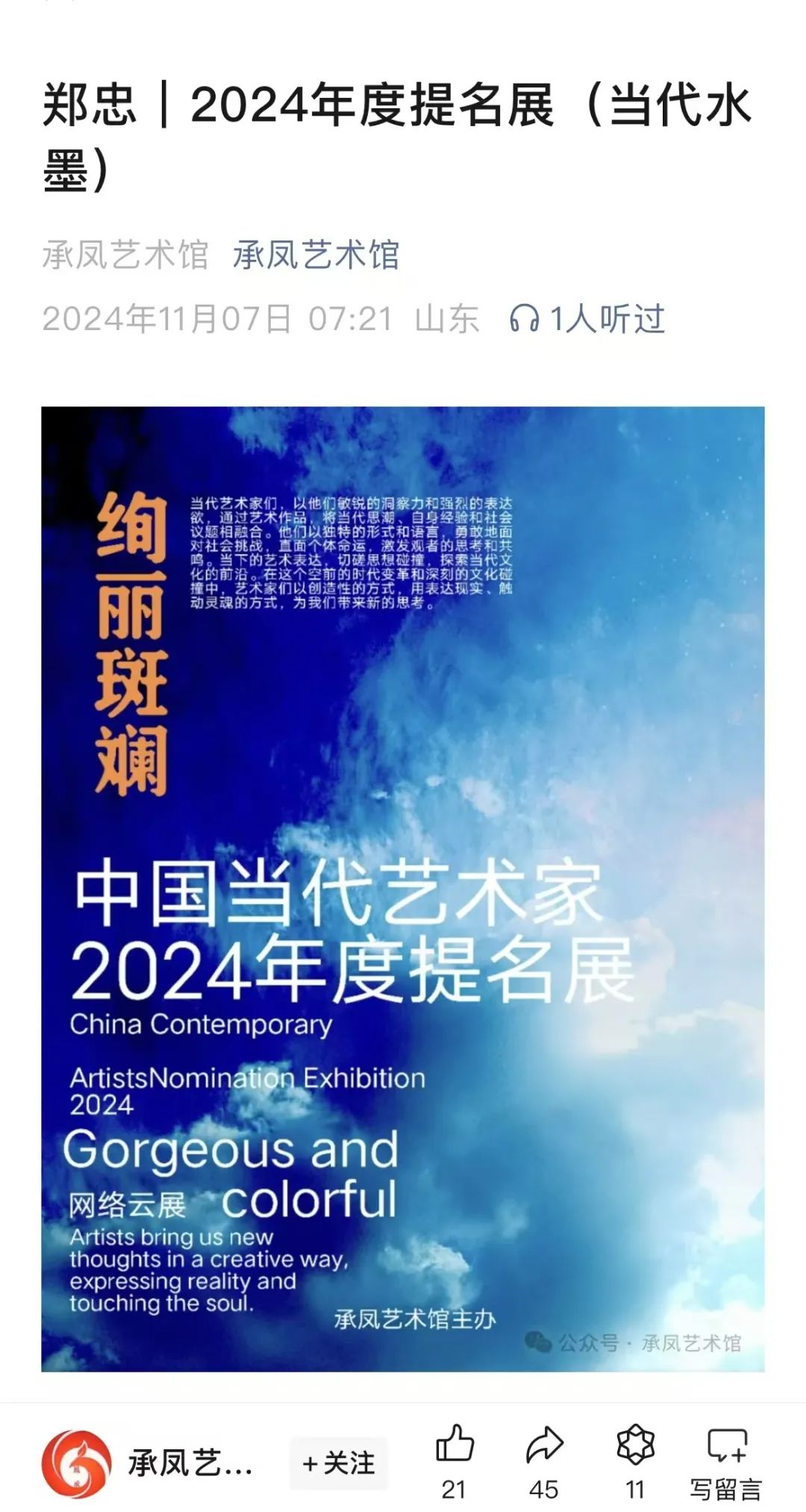Open the exhibition poster image
The height and width of the screenshot is (1512, 806).
pos(403,889)
